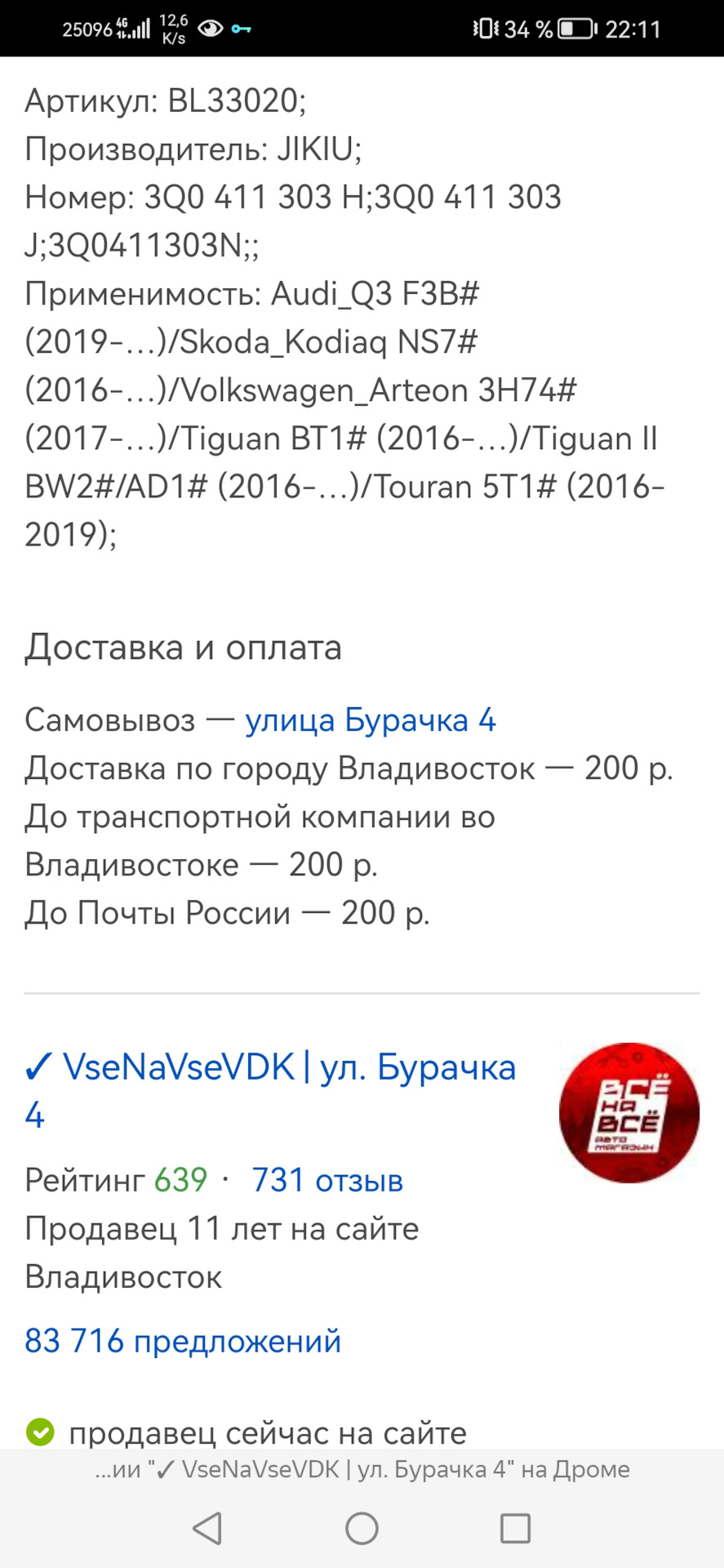Tap the Доставка и оплата section heading

click(185, 647)
